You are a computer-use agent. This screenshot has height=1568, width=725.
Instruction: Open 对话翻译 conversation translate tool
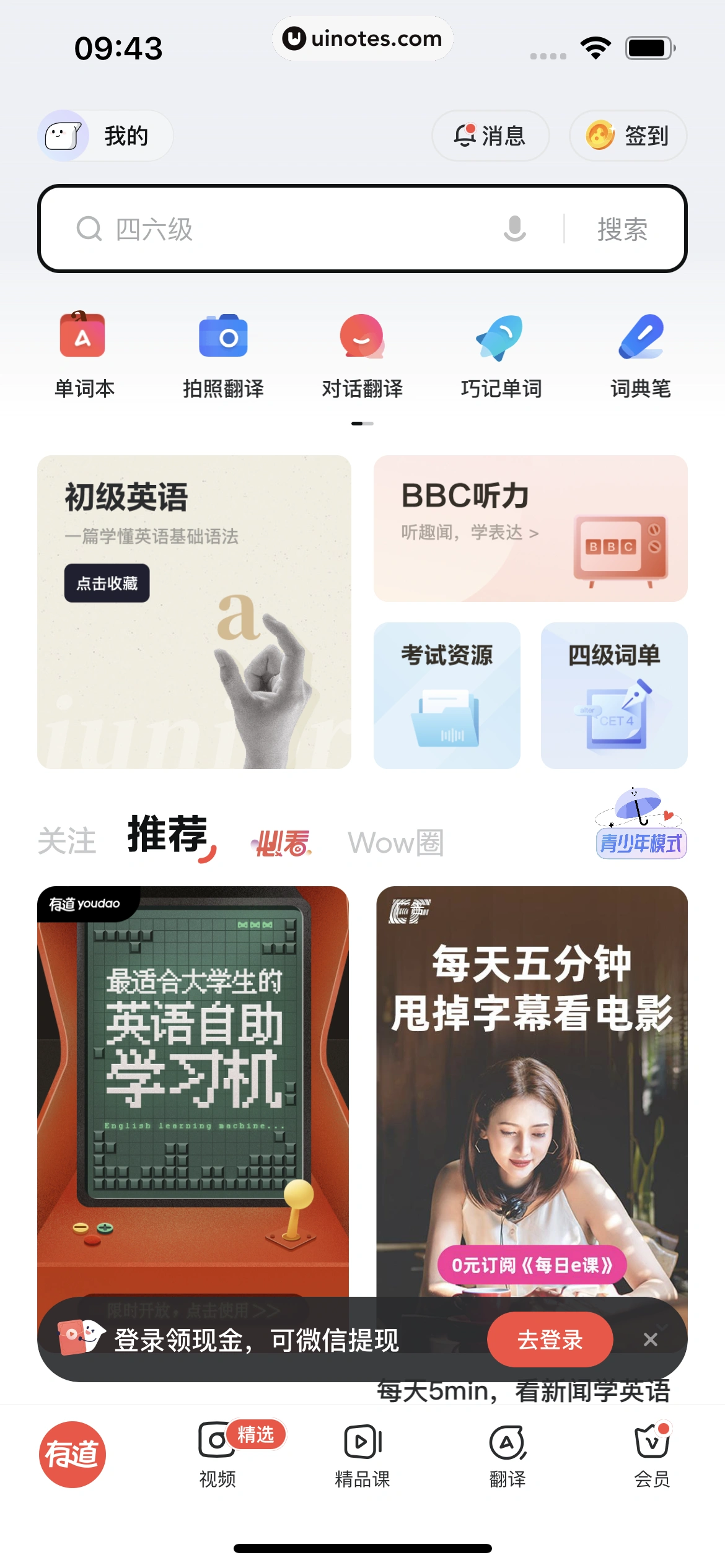pyautogui.click(x=362, y=353)
